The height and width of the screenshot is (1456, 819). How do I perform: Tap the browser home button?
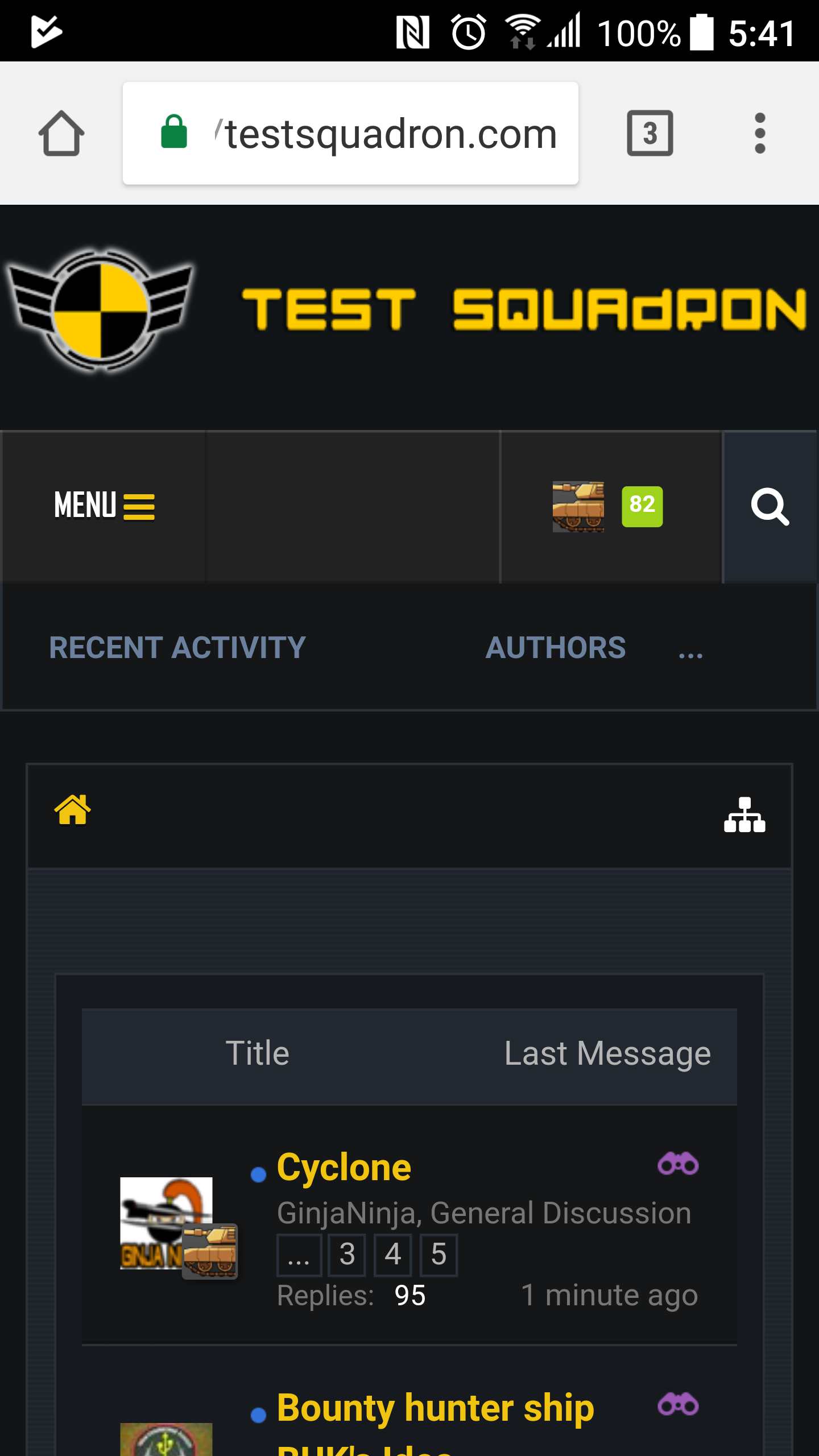pos(61,133)
